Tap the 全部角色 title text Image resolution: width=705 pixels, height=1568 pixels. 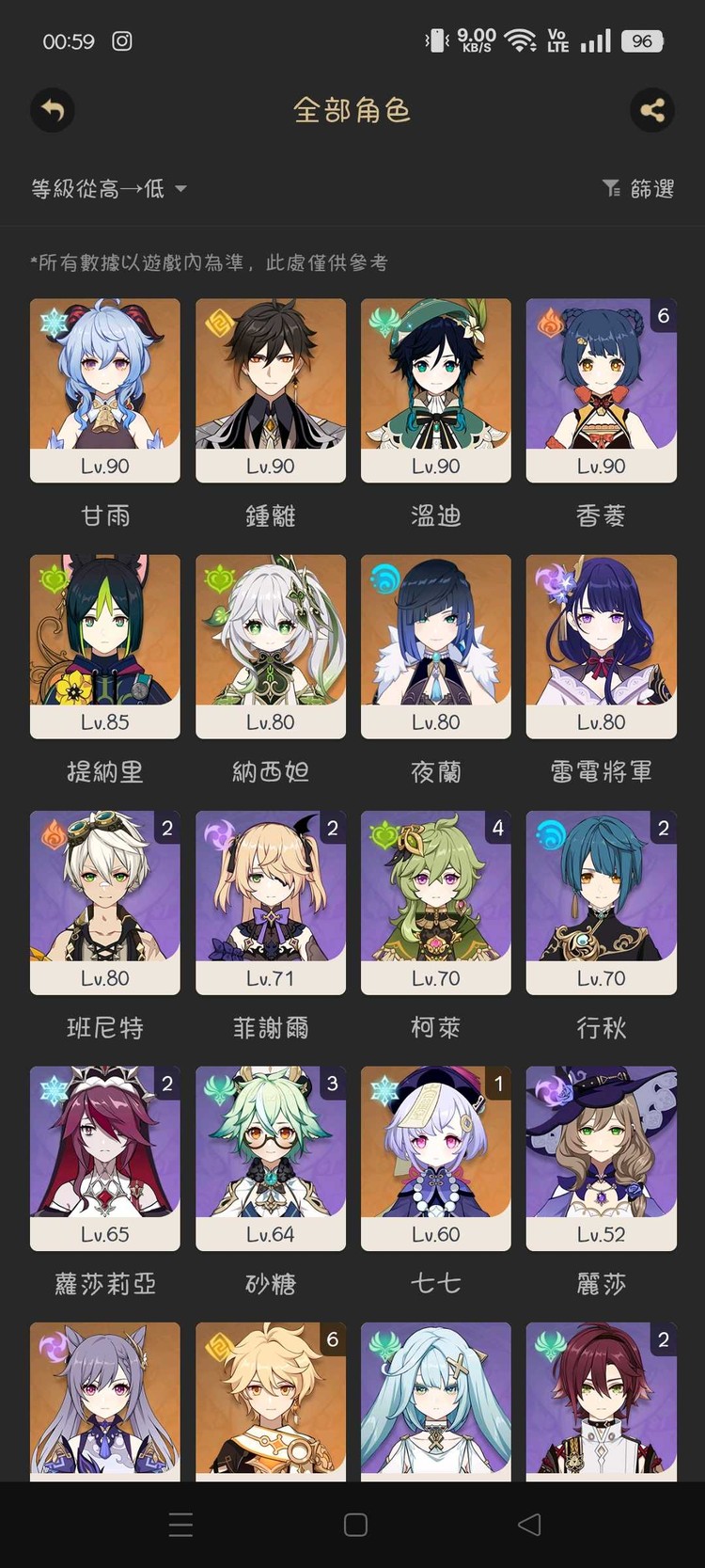pyautogui.click(x=352, y=110)
